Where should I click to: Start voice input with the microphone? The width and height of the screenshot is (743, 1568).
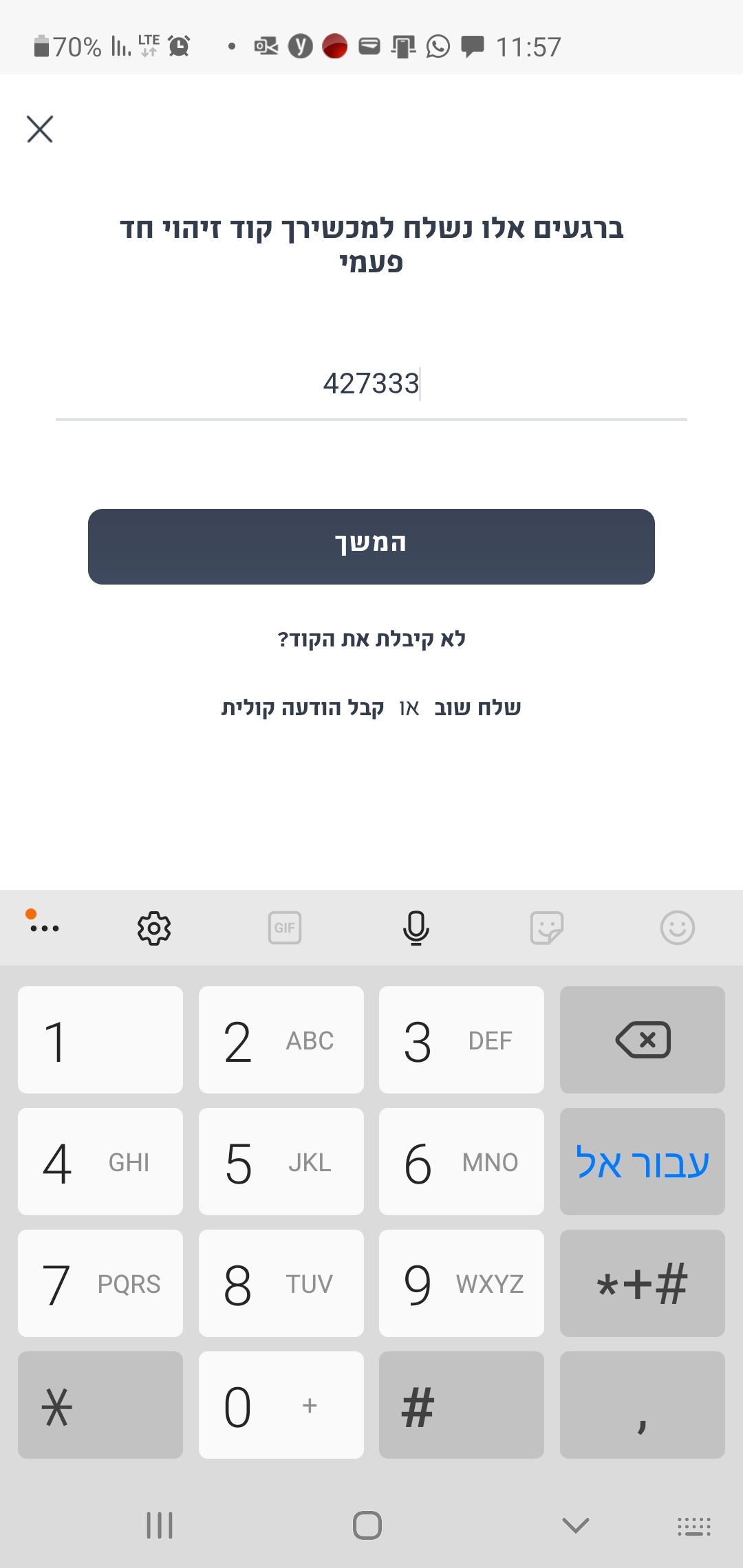click(x=416, y=928)
